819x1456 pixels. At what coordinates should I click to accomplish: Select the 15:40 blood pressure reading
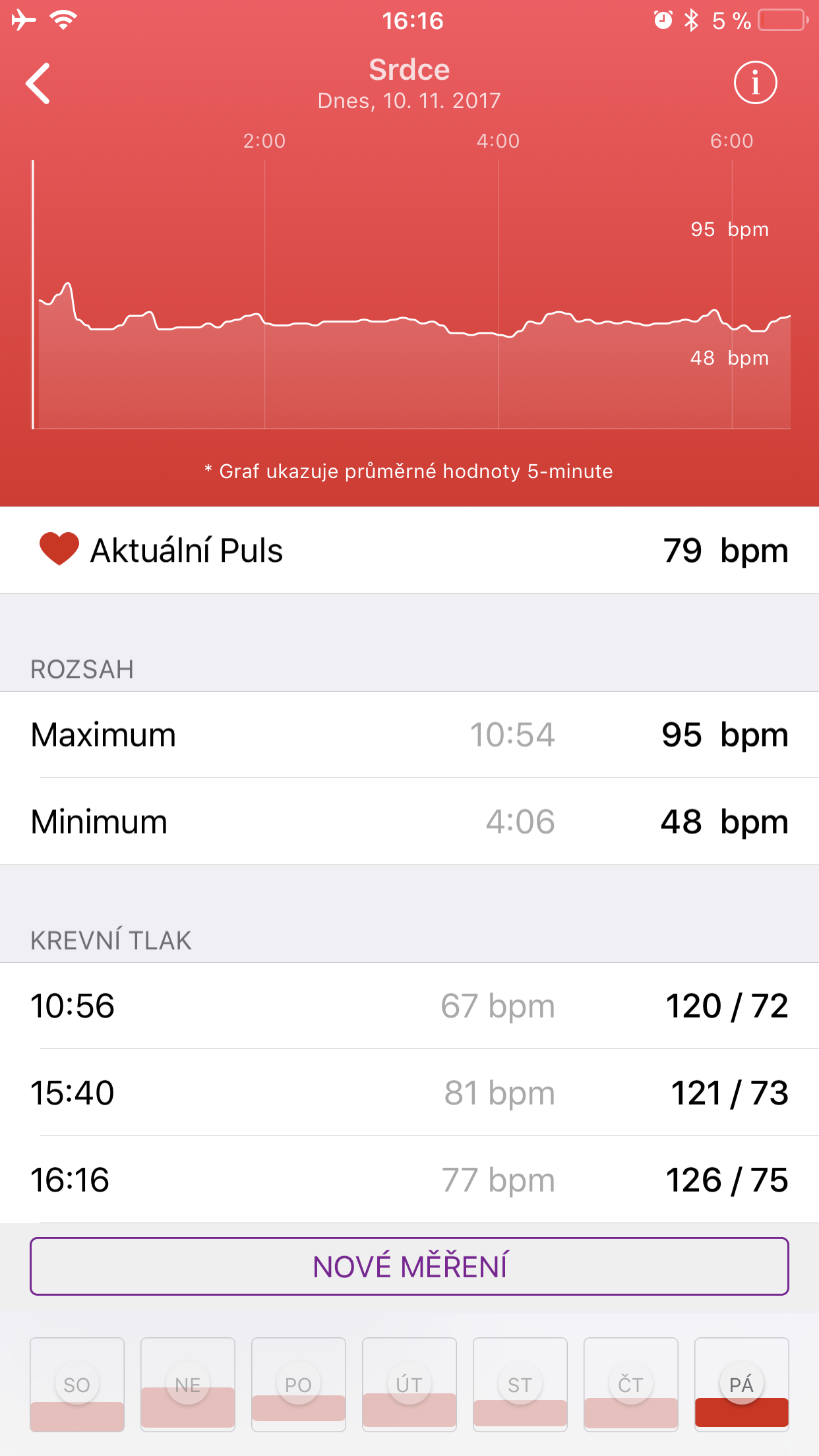click(409, 1093)
